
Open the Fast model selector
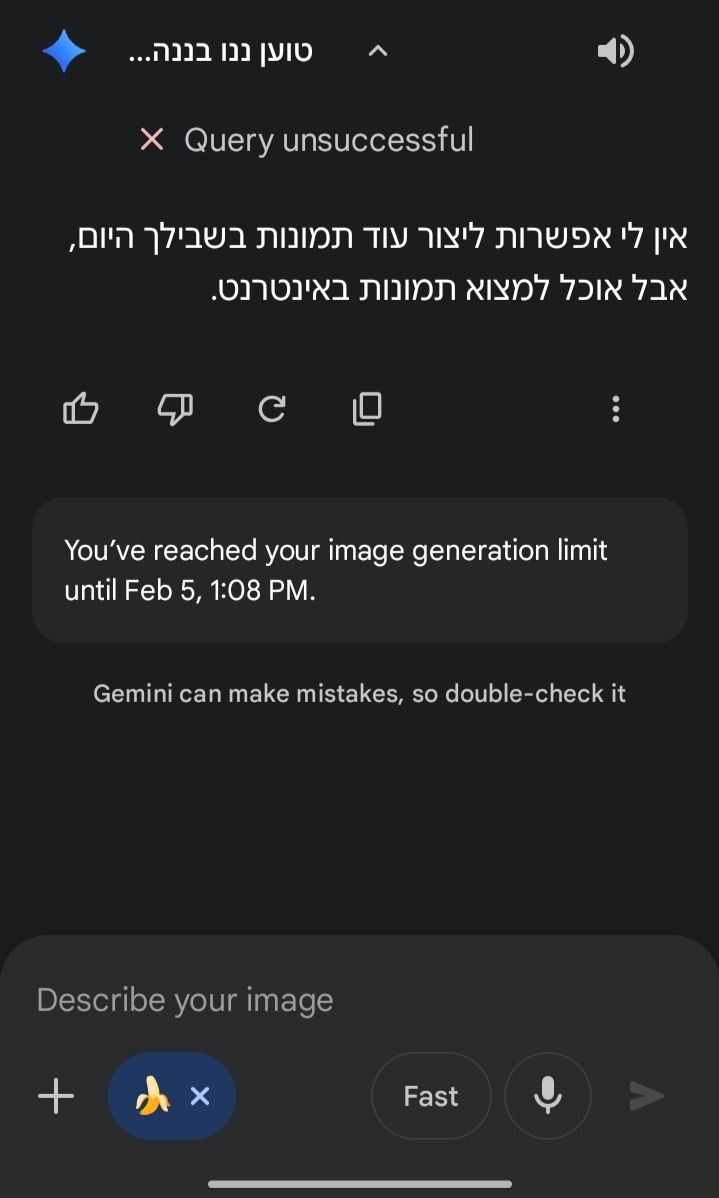[431, 1097]
